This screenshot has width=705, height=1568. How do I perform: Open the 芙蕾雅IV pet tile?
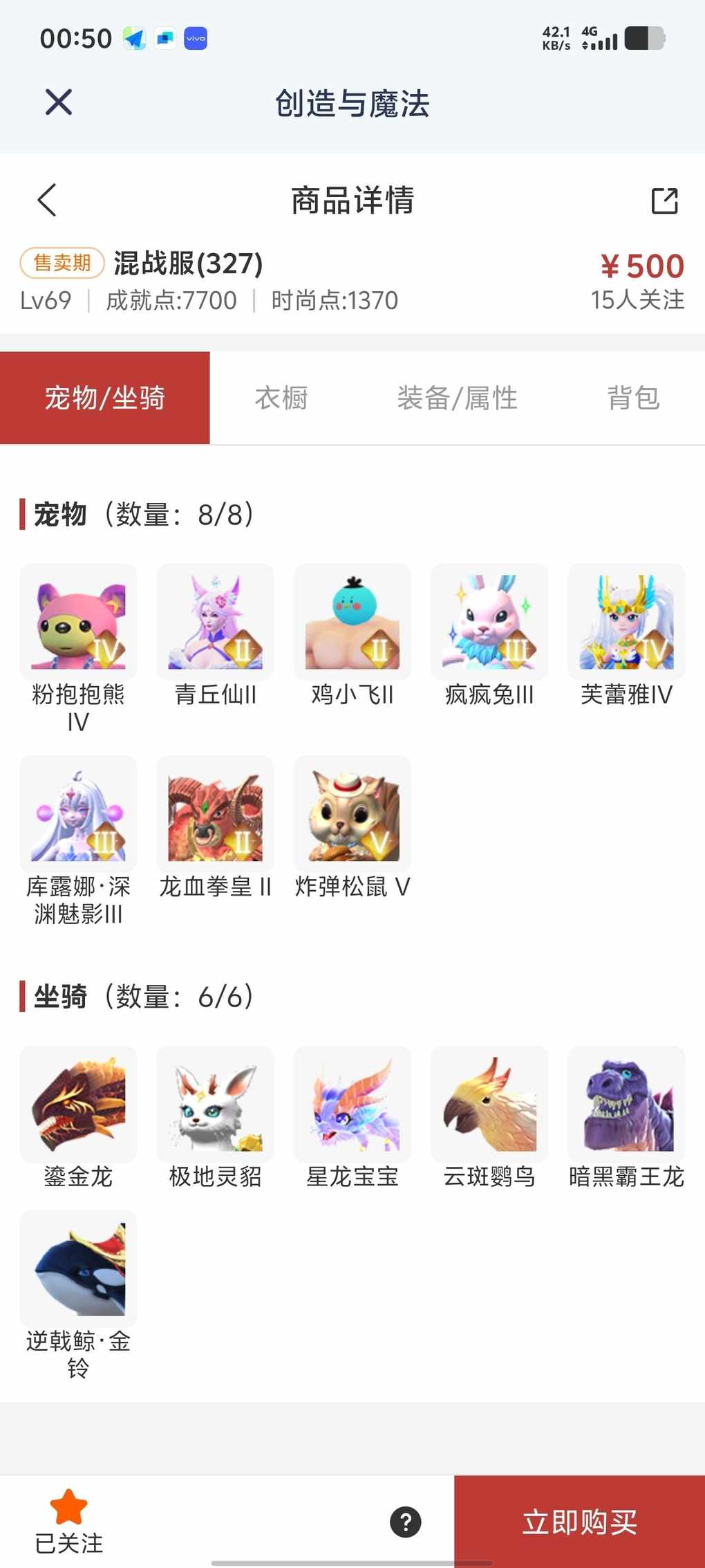click(x=626, y=622)
